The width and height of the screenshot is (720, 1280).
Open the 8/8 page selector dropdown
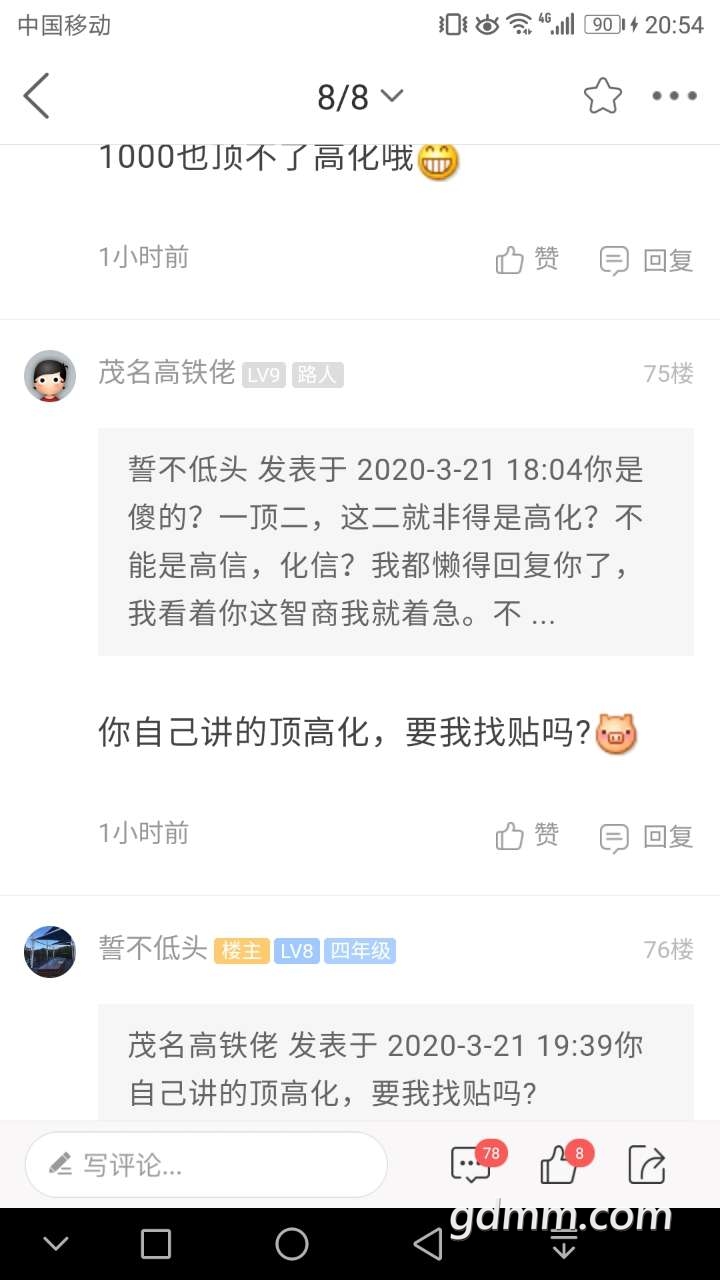360,97
